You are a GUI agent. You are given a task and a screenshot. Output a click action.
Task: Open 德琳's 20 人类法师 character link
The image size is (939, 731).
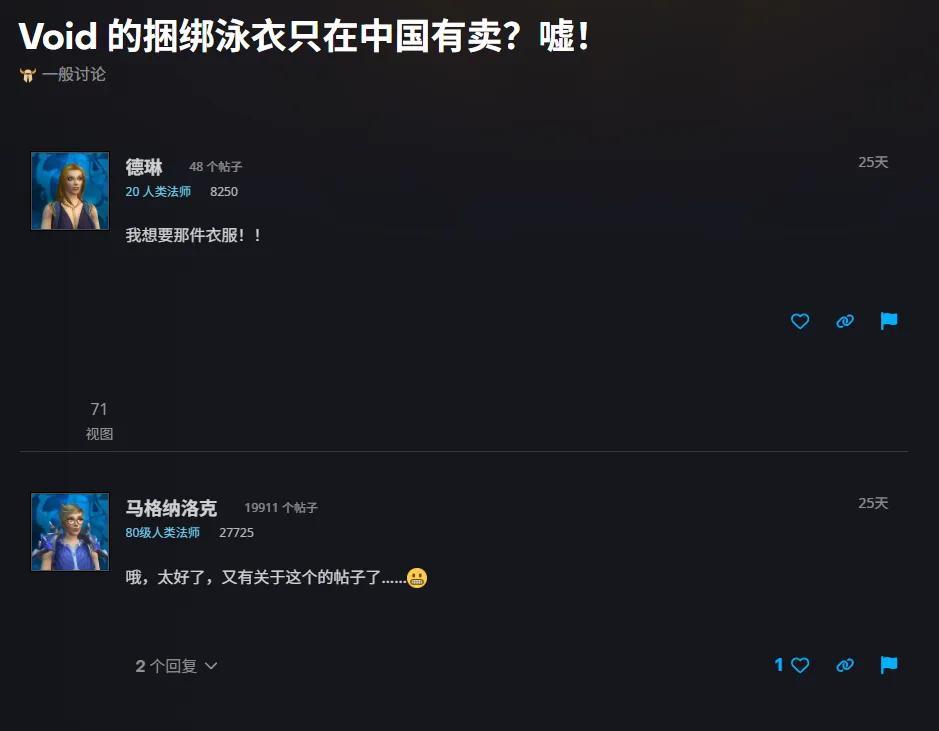[x=158, y=192]
